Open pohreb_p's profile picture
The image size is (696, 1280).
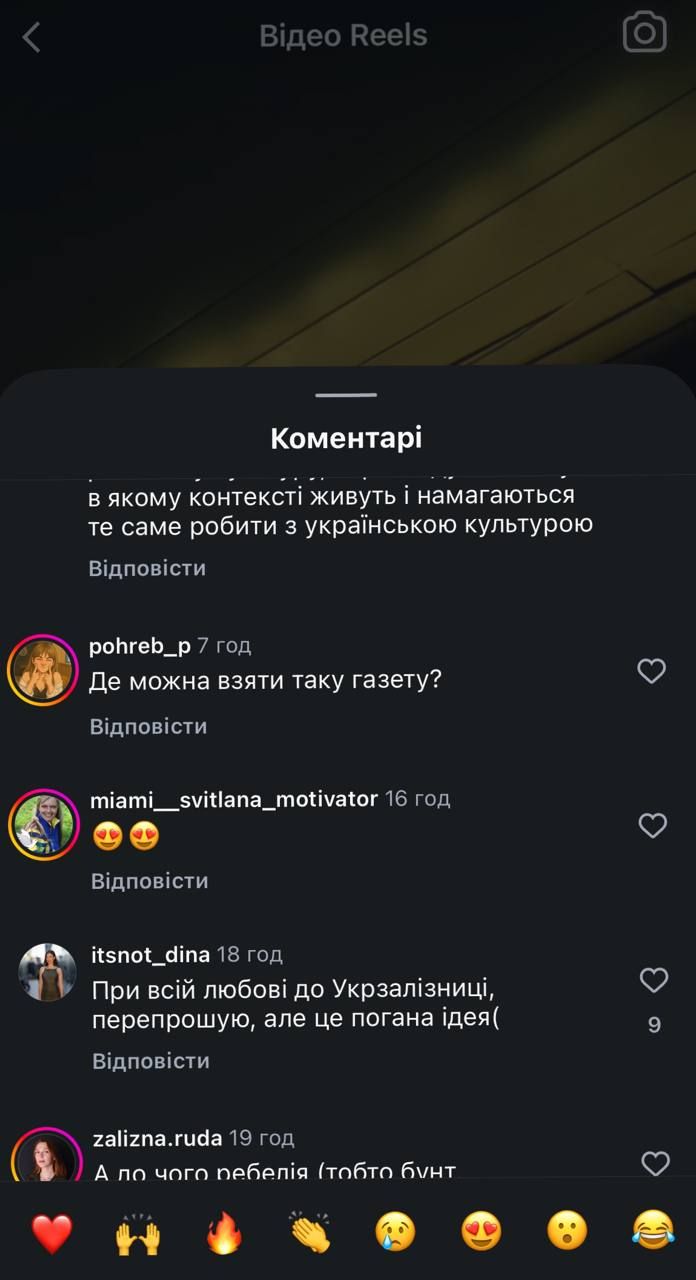43,670
